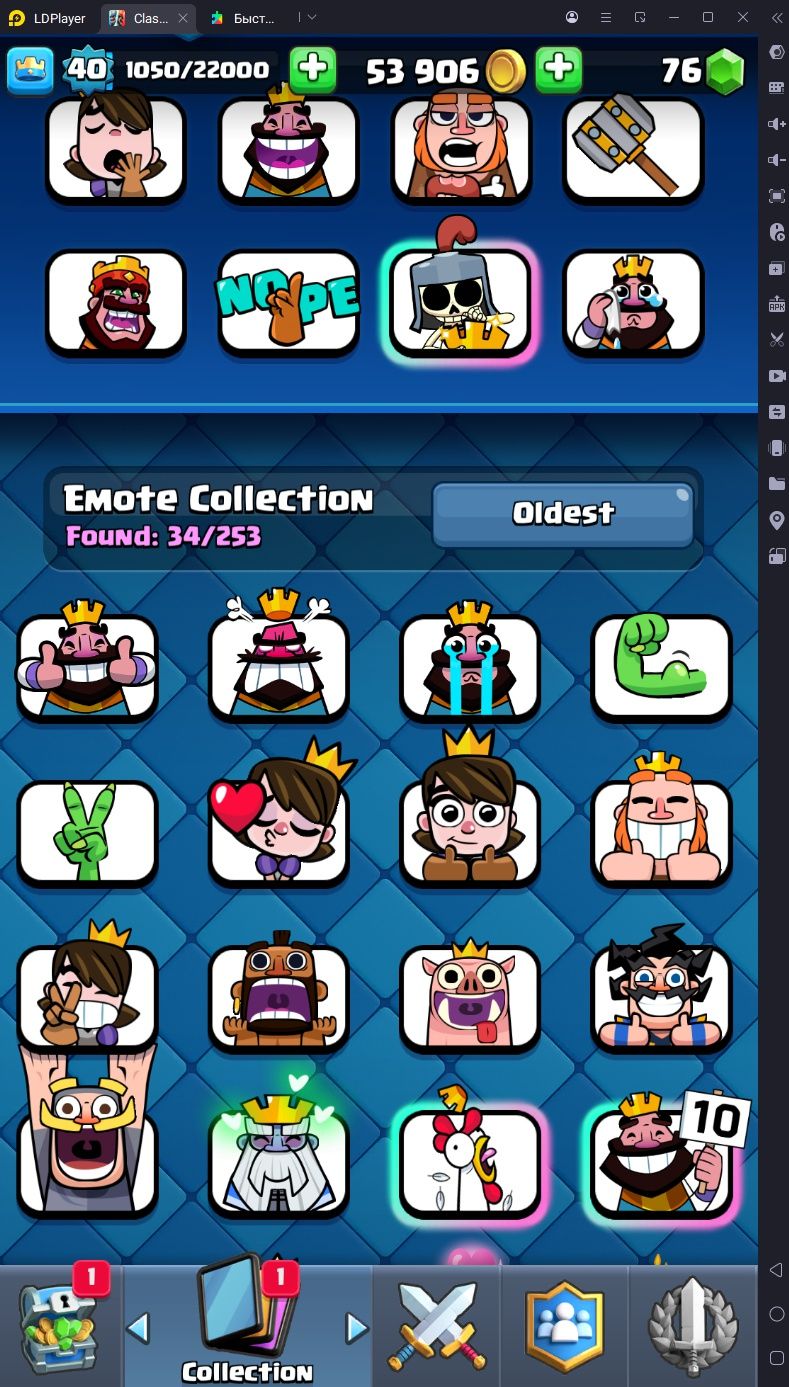Add gold with the green plus button
The image size is (789, 1387).
559,69
